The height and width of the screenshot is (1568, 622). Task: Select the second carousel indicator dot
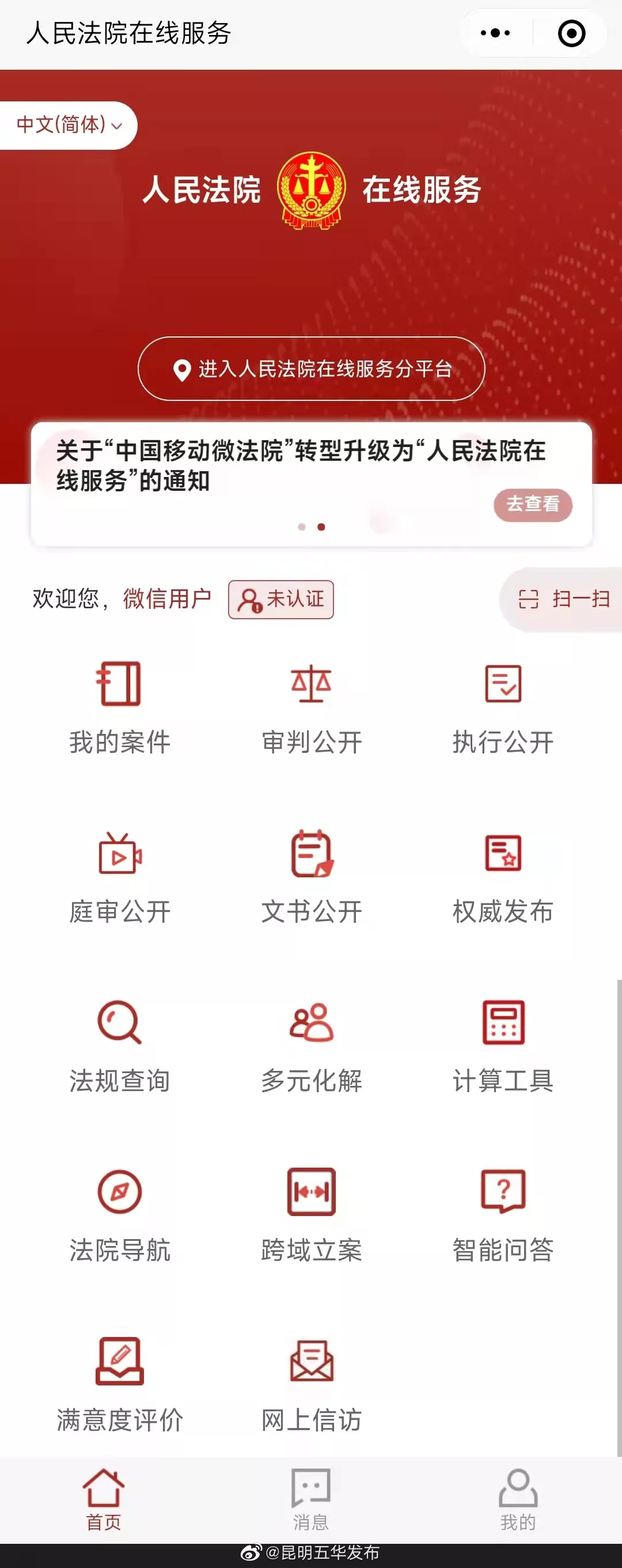pyautogui.click(x=321, y=527)
